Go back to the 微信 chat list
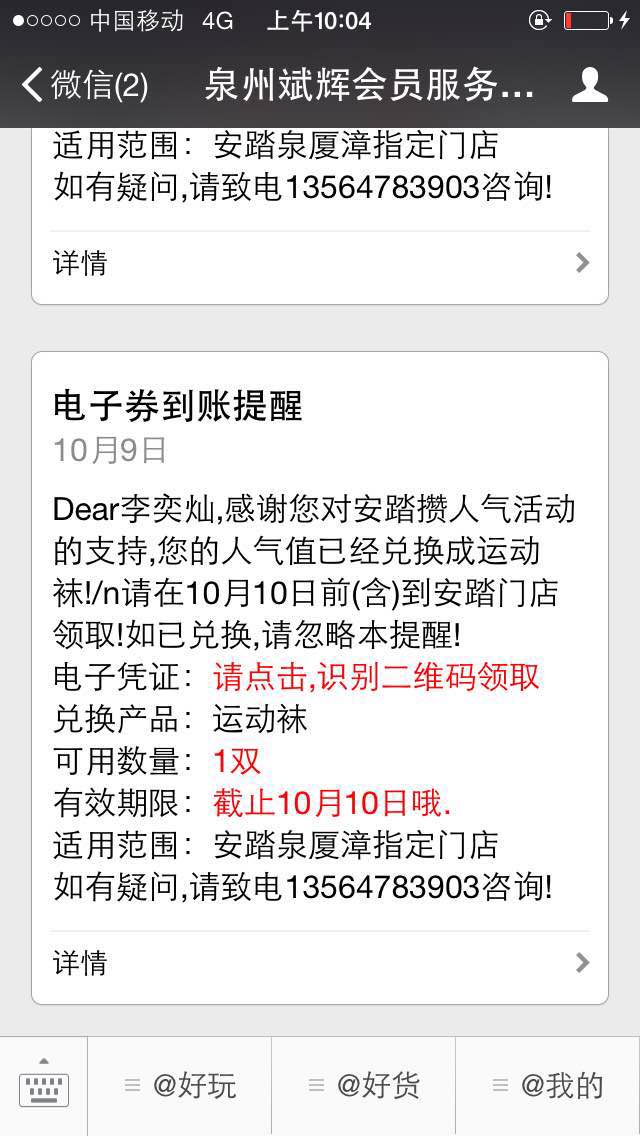This screenshot has height=1136, width=640. click(x=85, y=85)
